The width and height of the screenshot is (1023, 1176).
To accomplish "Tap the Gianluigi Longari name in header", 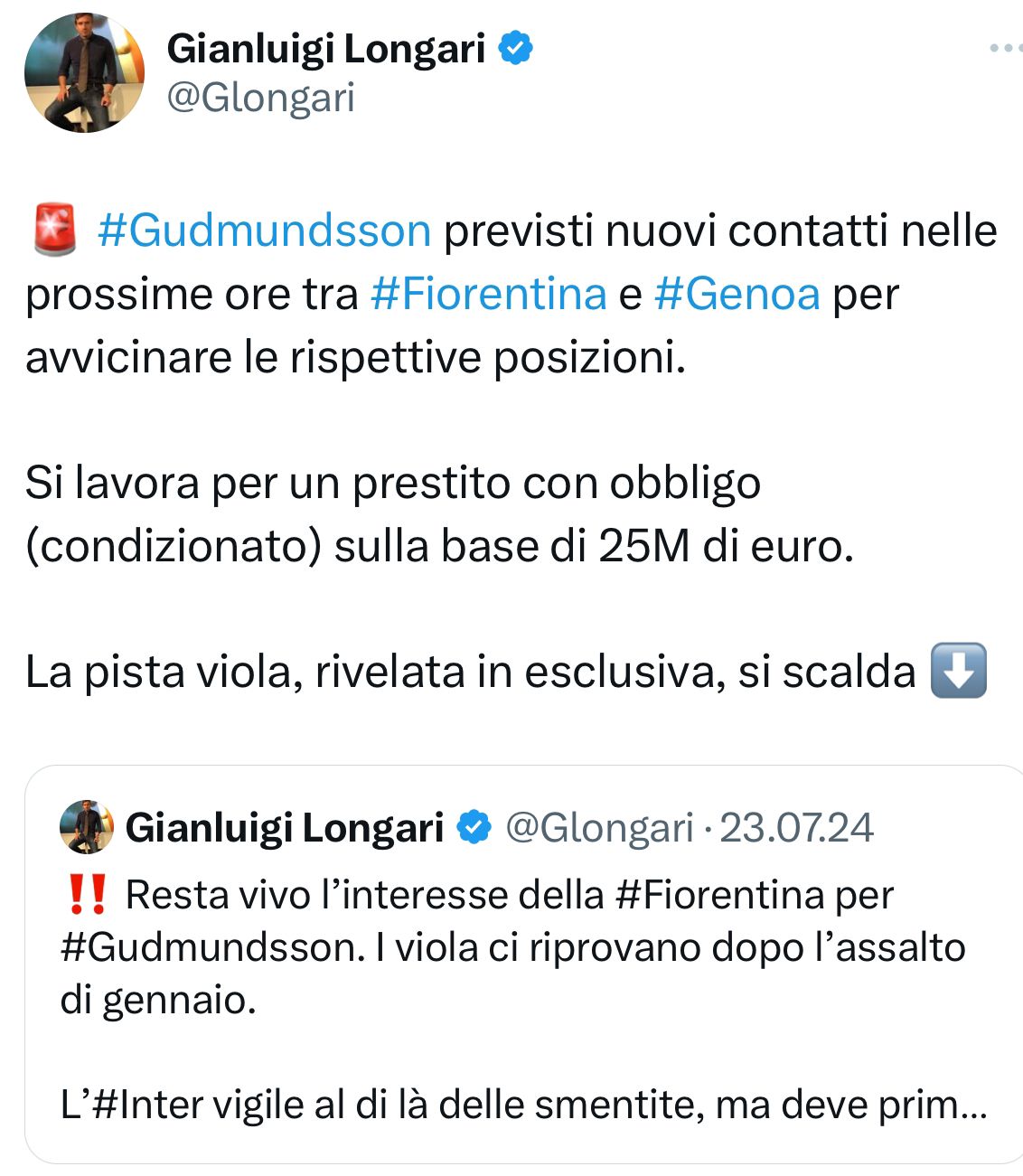I will 325,49.
